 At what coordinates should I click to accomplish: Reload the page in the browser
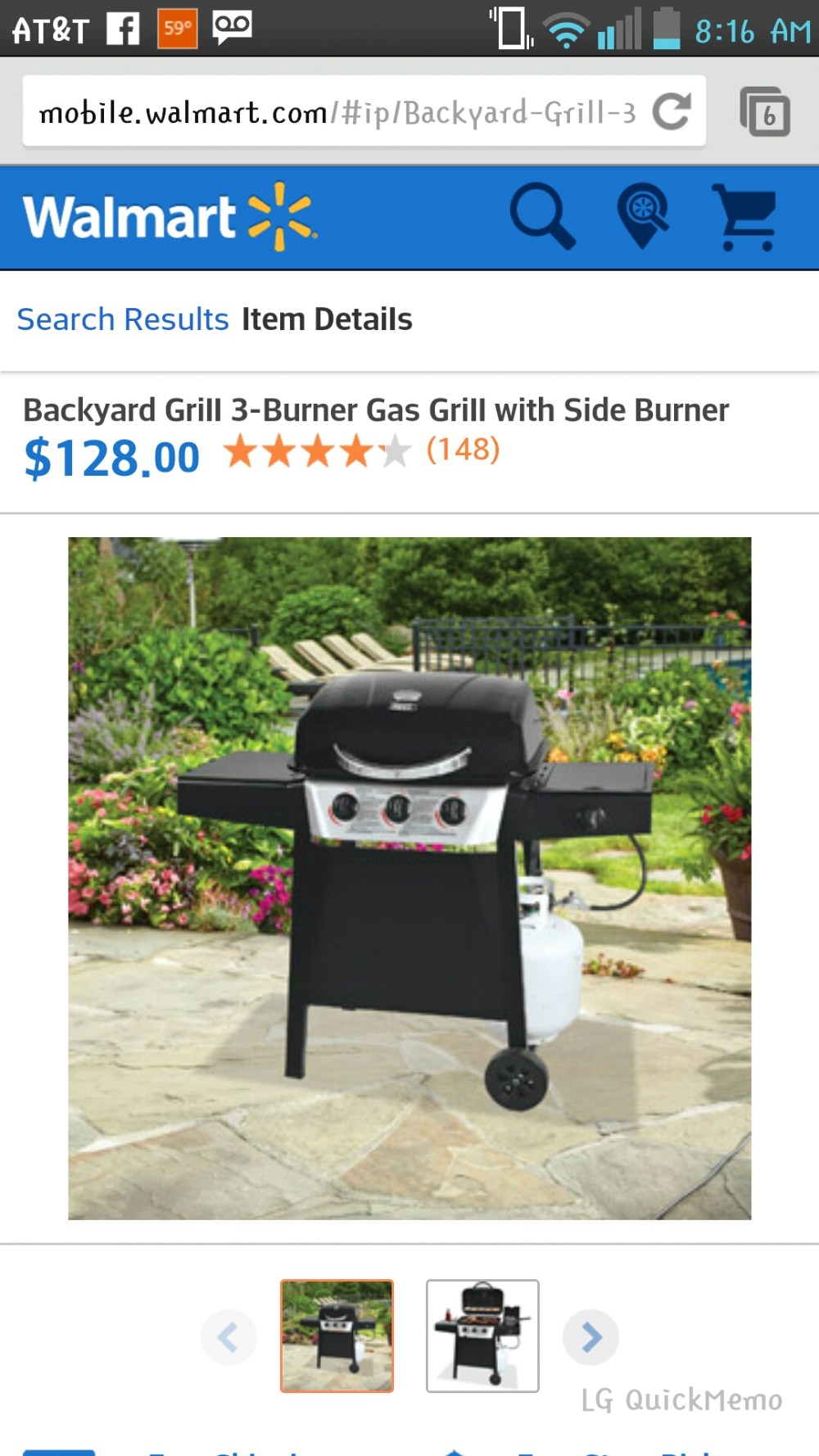[x=672, y=111]
